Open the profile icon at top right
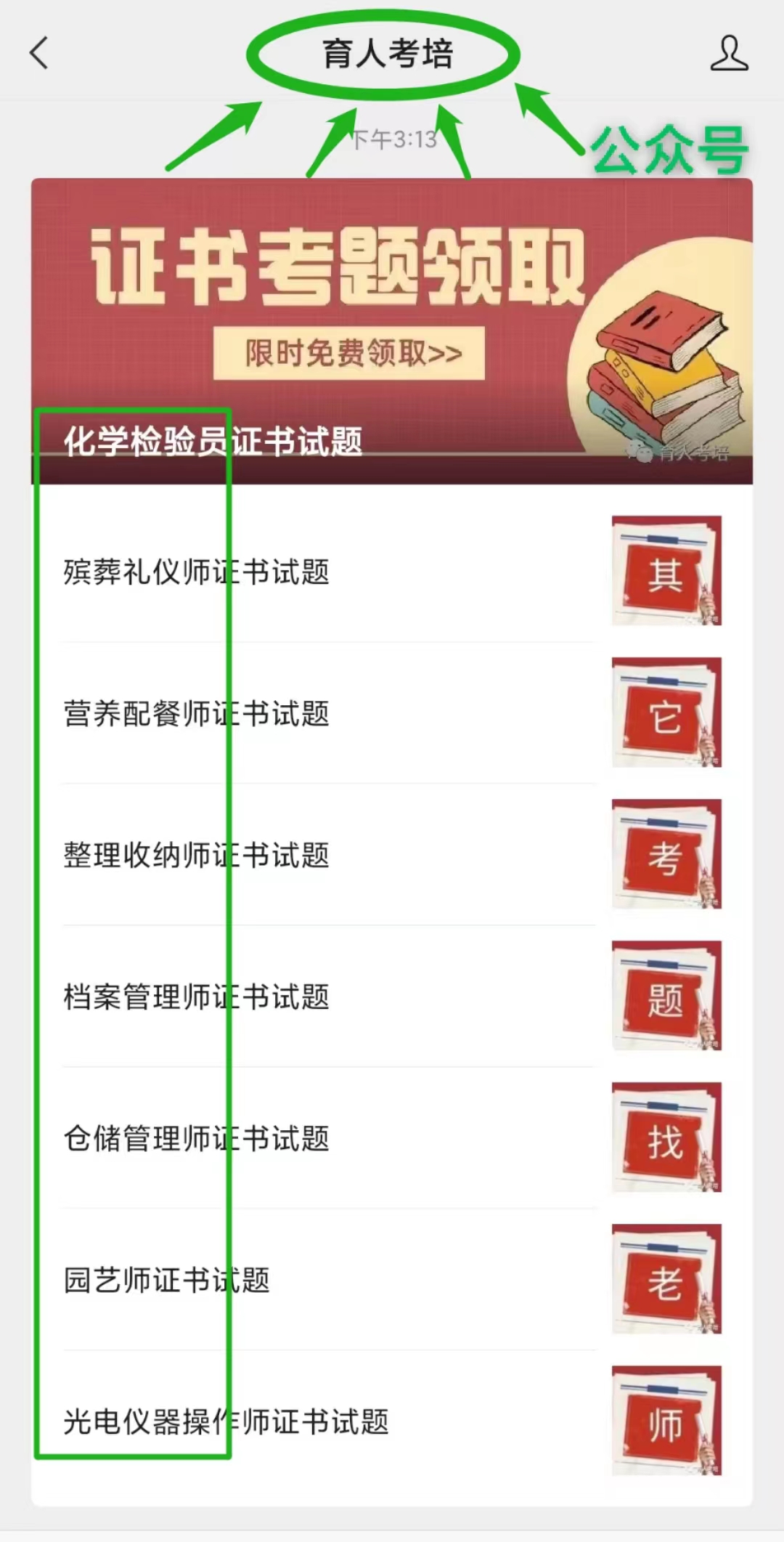 pos(730,53)
